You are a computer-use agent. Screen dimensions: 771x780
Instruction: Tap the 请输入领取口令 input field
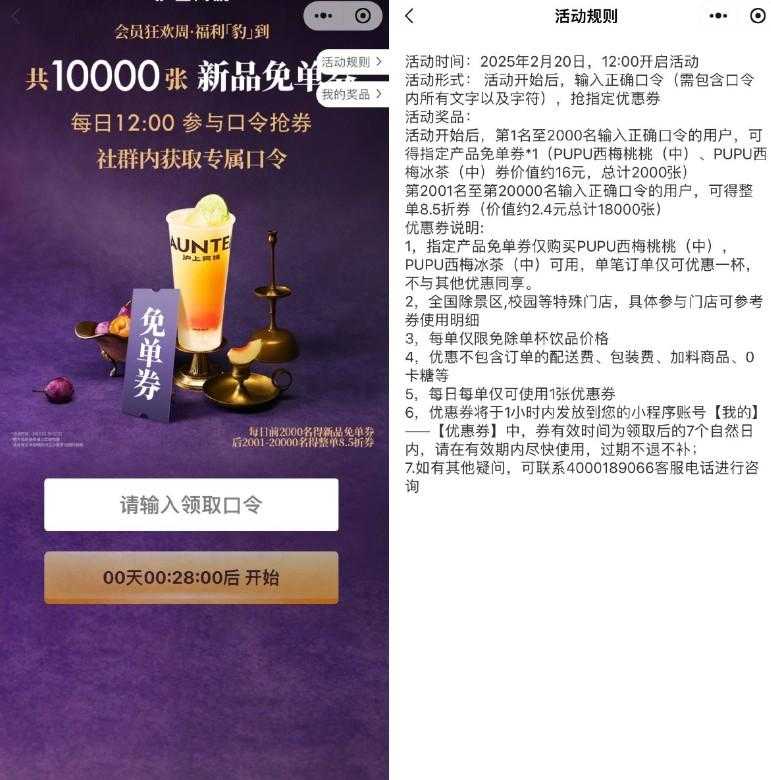[x=191, y=504]
